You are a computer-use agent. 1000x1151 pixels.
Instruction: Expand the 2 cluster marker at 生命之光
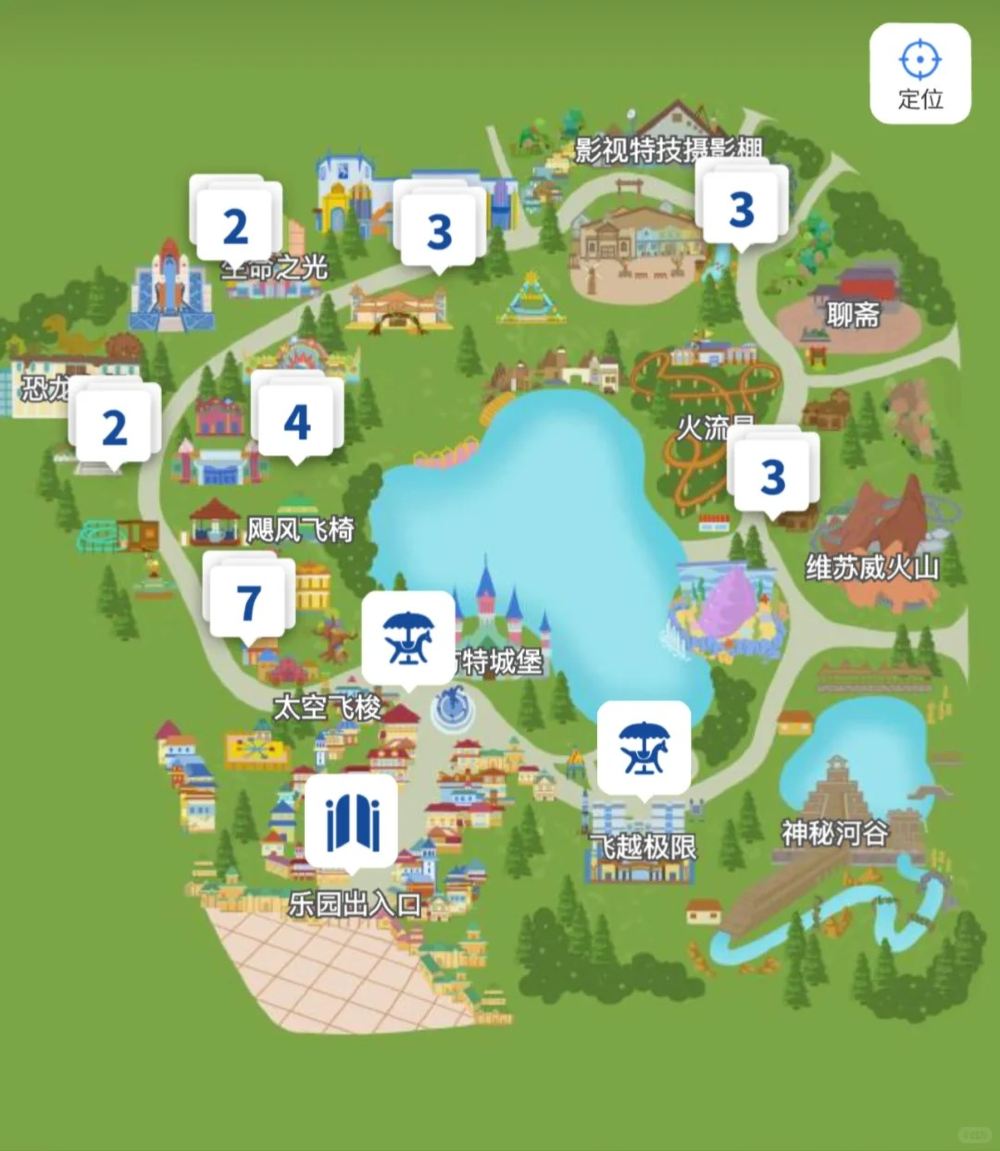[235, 226]
